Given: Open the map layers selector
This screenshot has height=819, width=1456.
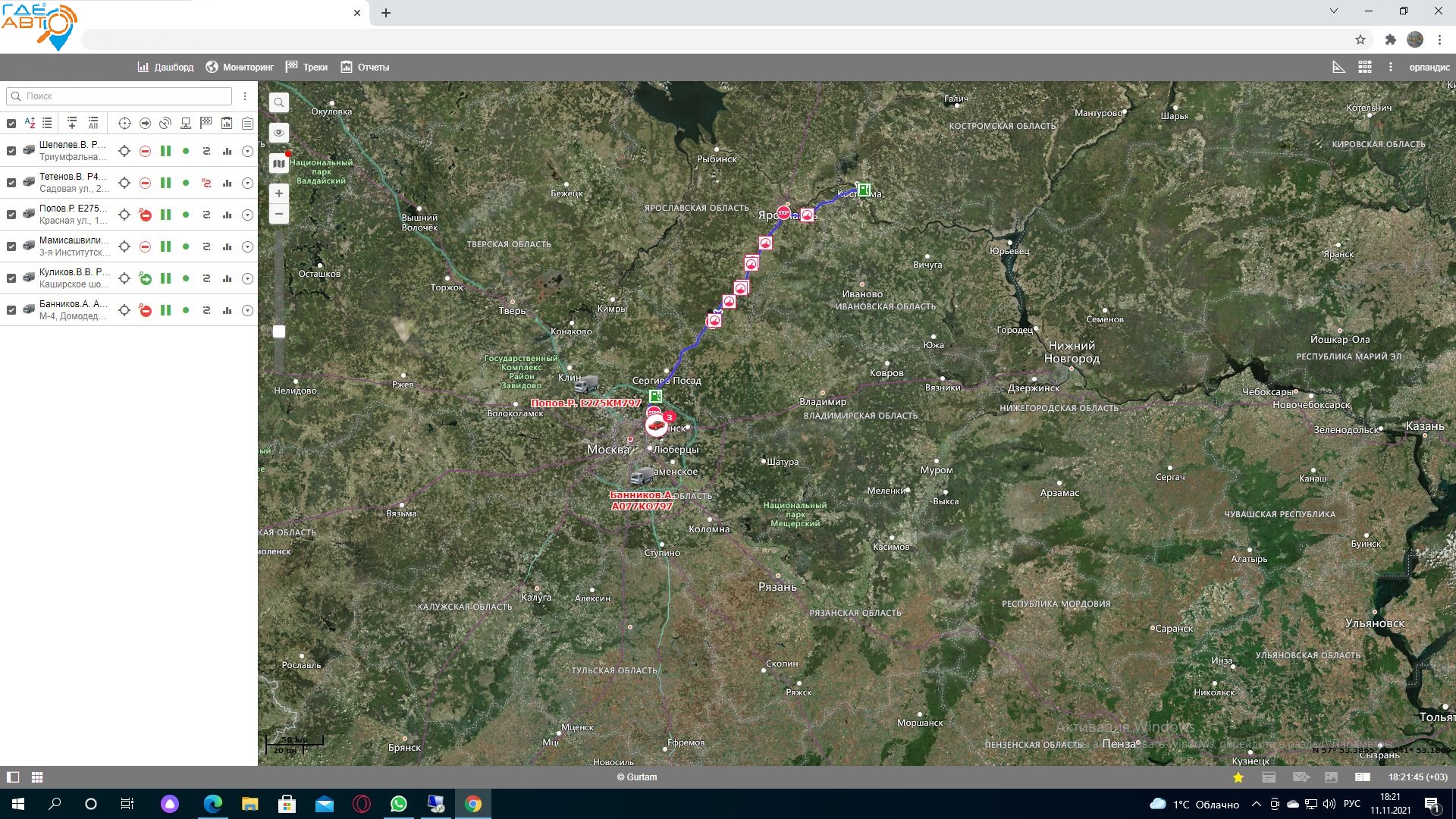Looking at the screenshot, I should [279, 163].
